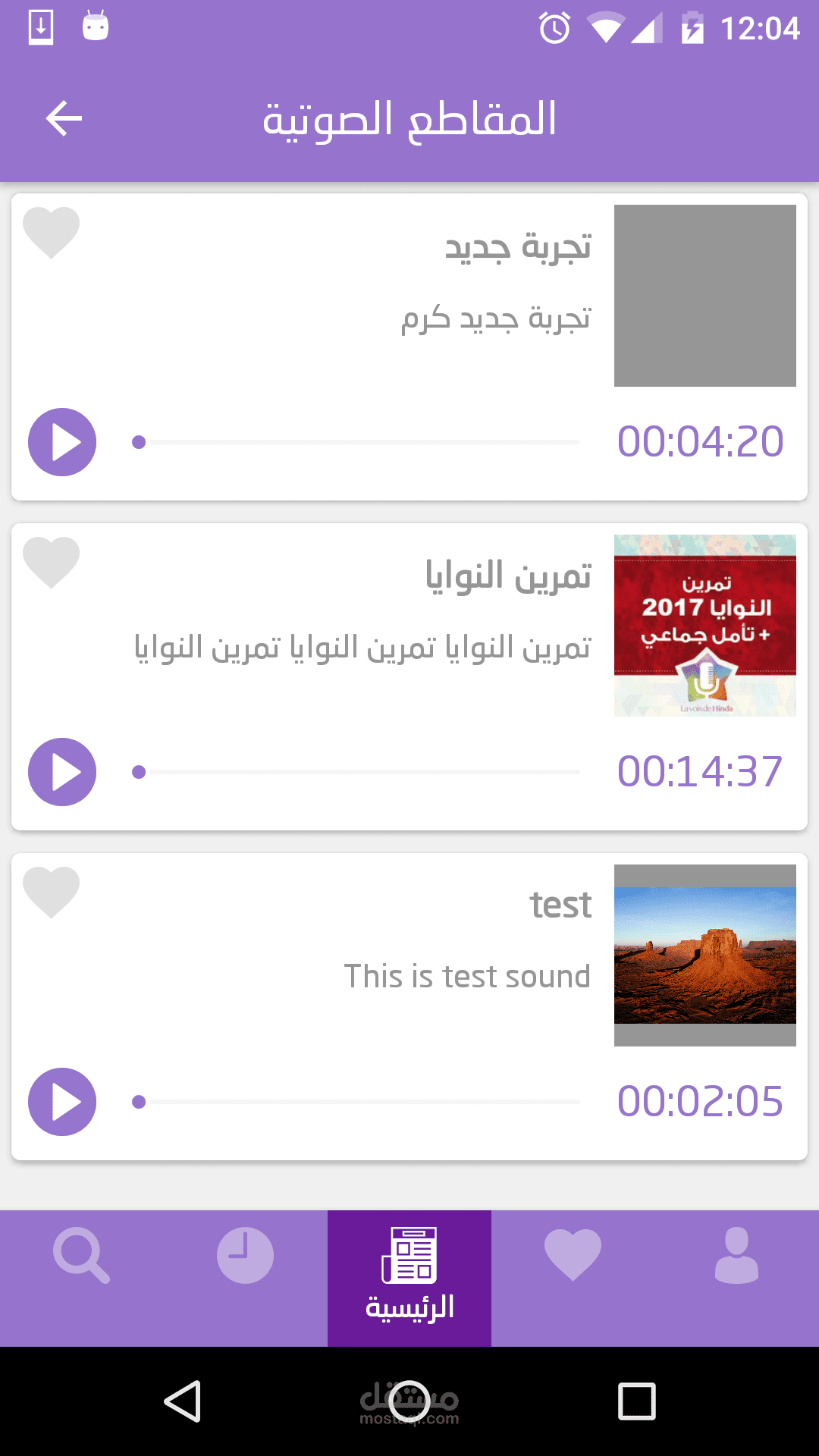Open the recent apps overview

point(636,1401)
